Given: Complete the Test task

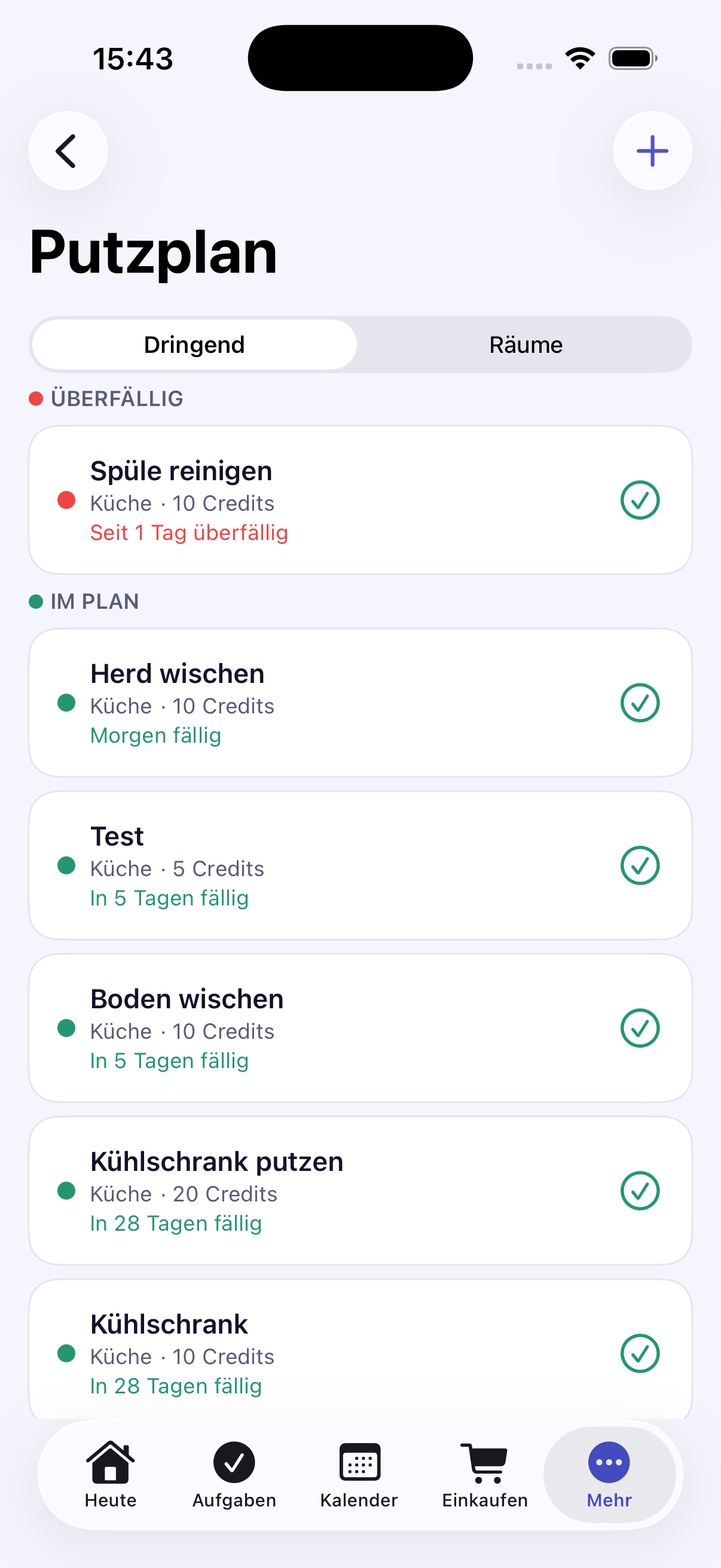Looking at the screenshot, I should (x=640, y=865).
